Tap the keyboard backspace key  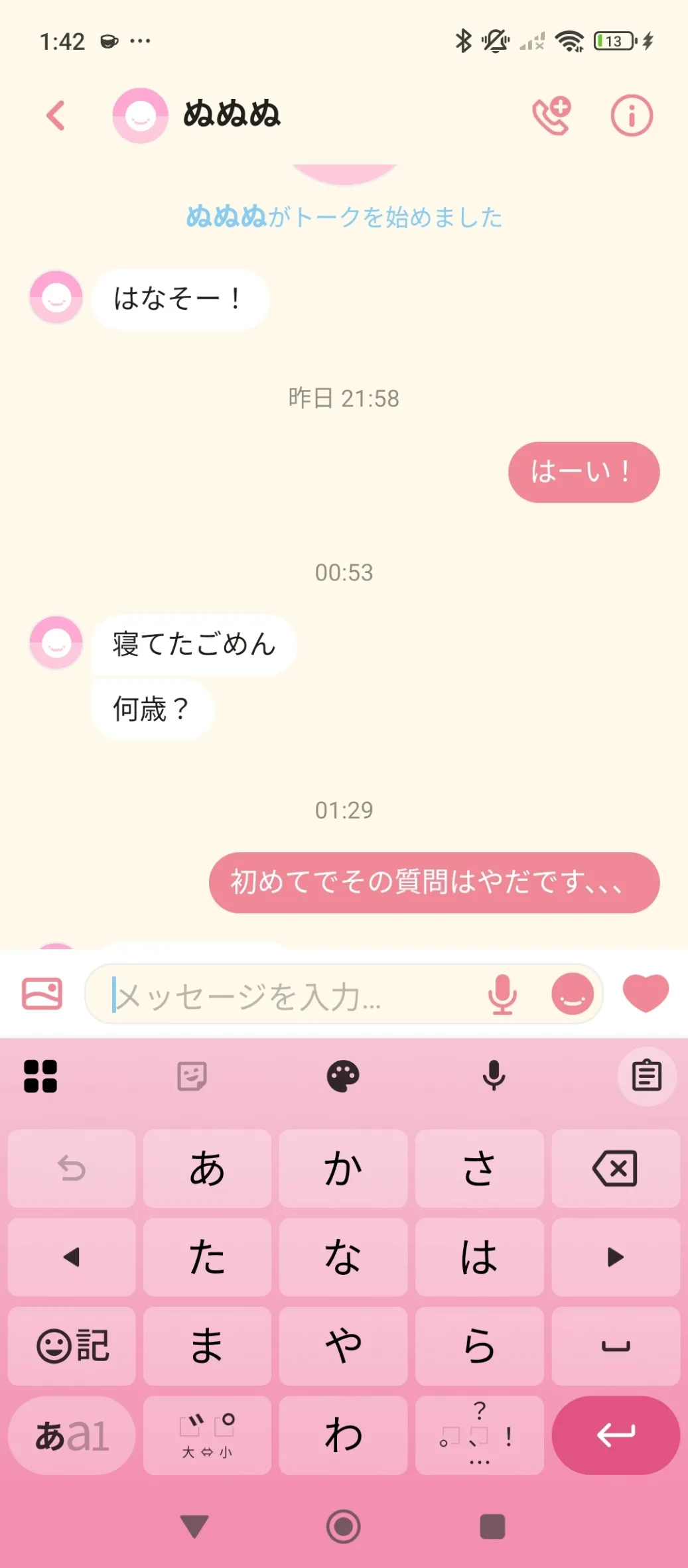point(616,1169)
